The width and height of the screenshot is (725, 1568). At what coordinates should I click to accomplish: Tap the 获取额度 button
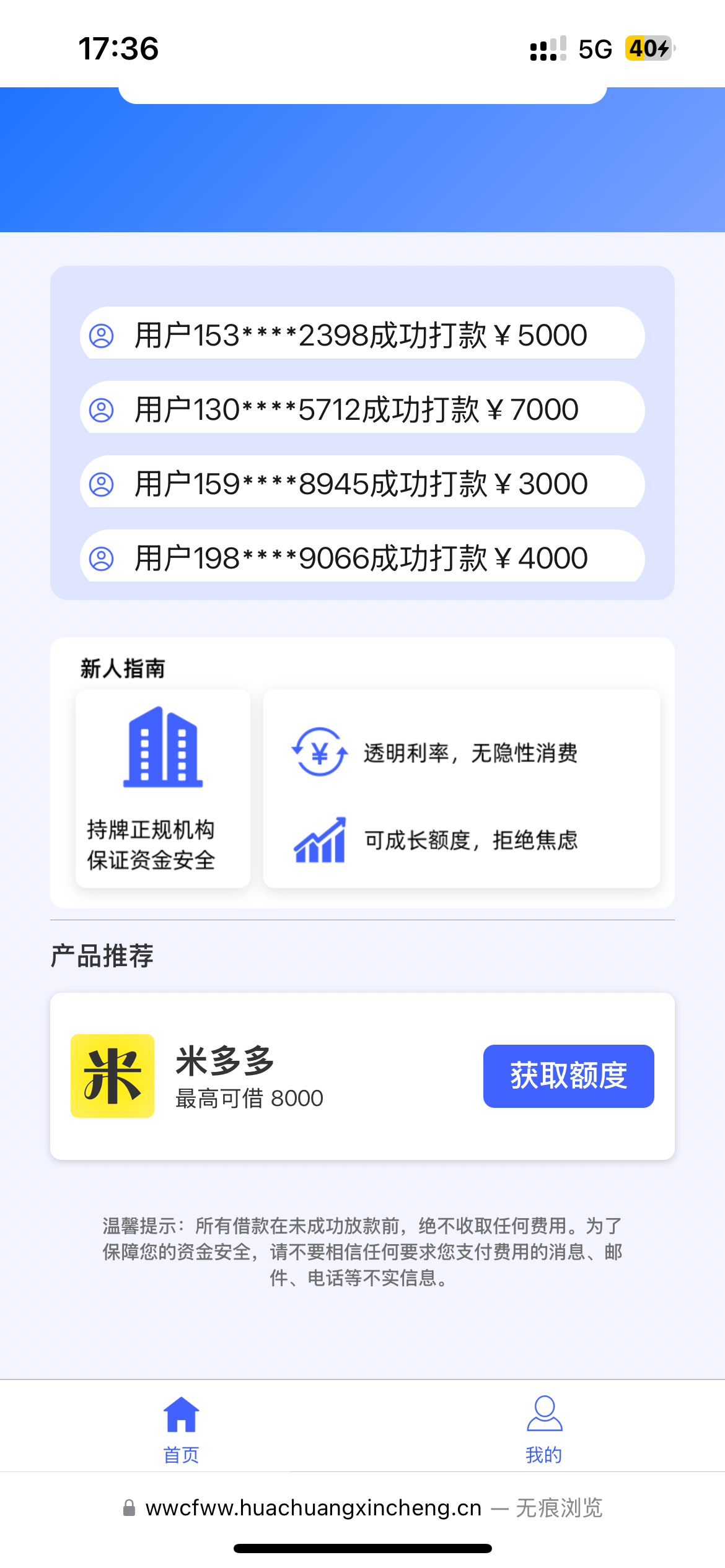pyautogui.click(x=568, y=1076)
